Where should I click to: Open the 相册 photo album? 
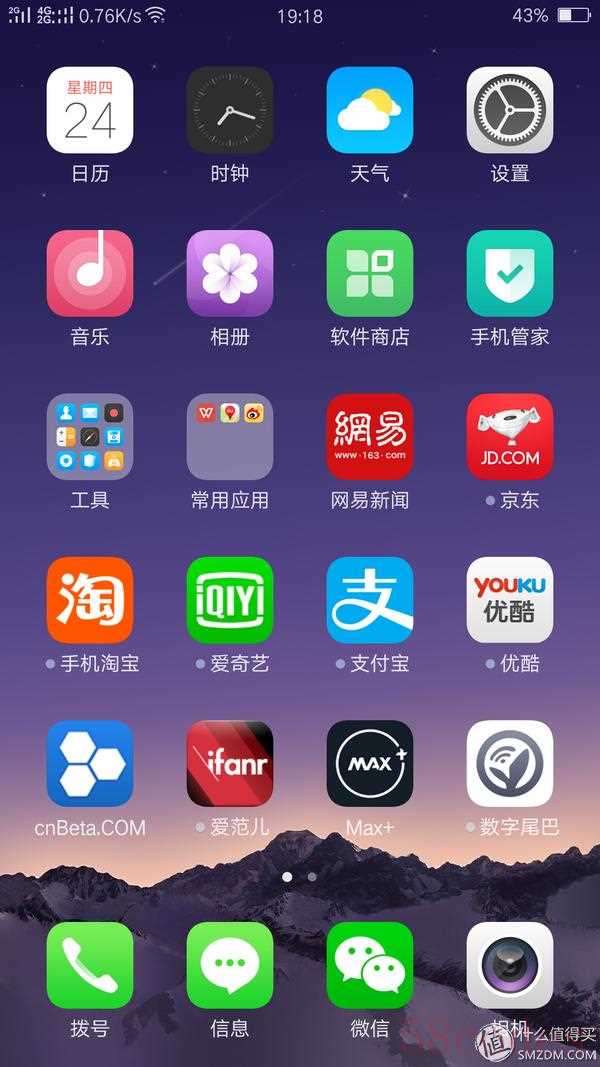(x=230, y=273)
